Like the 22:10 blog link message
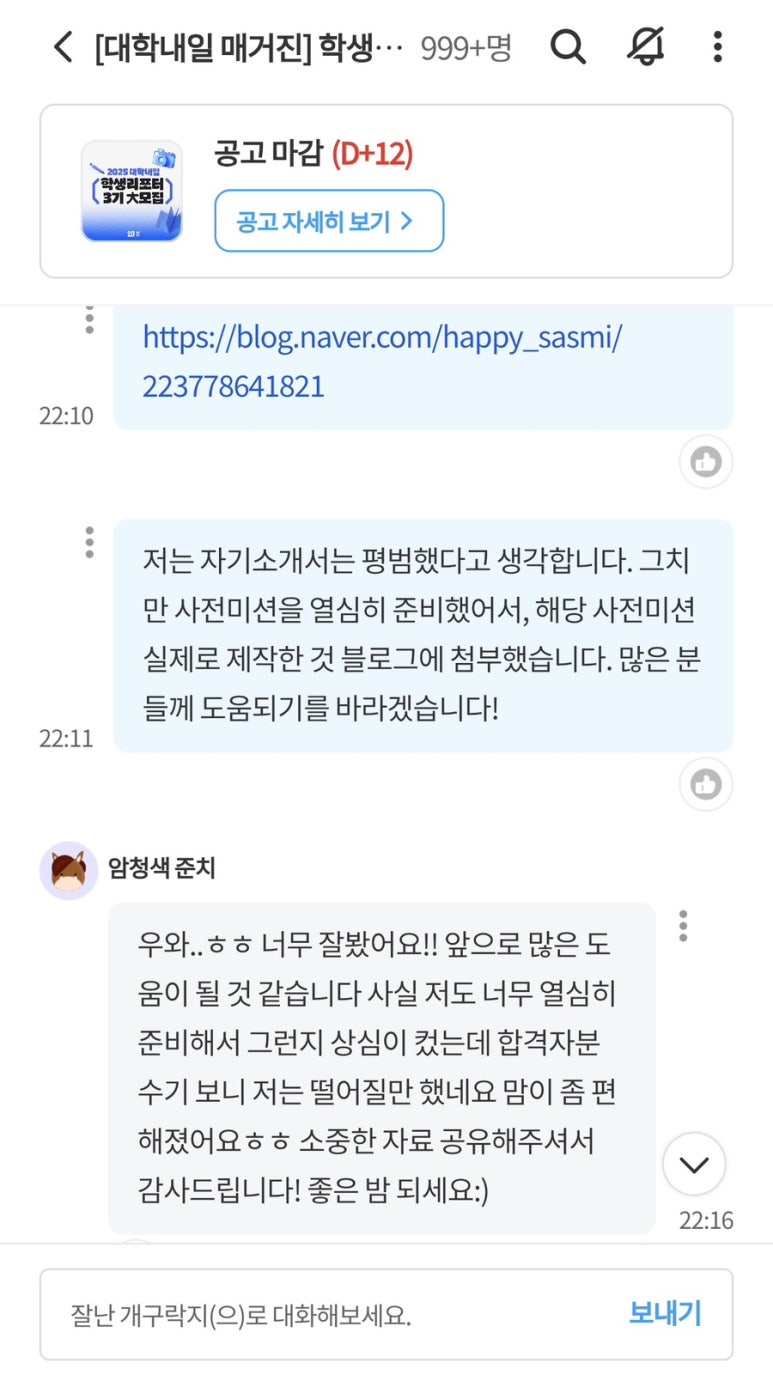 pos(706,462)
